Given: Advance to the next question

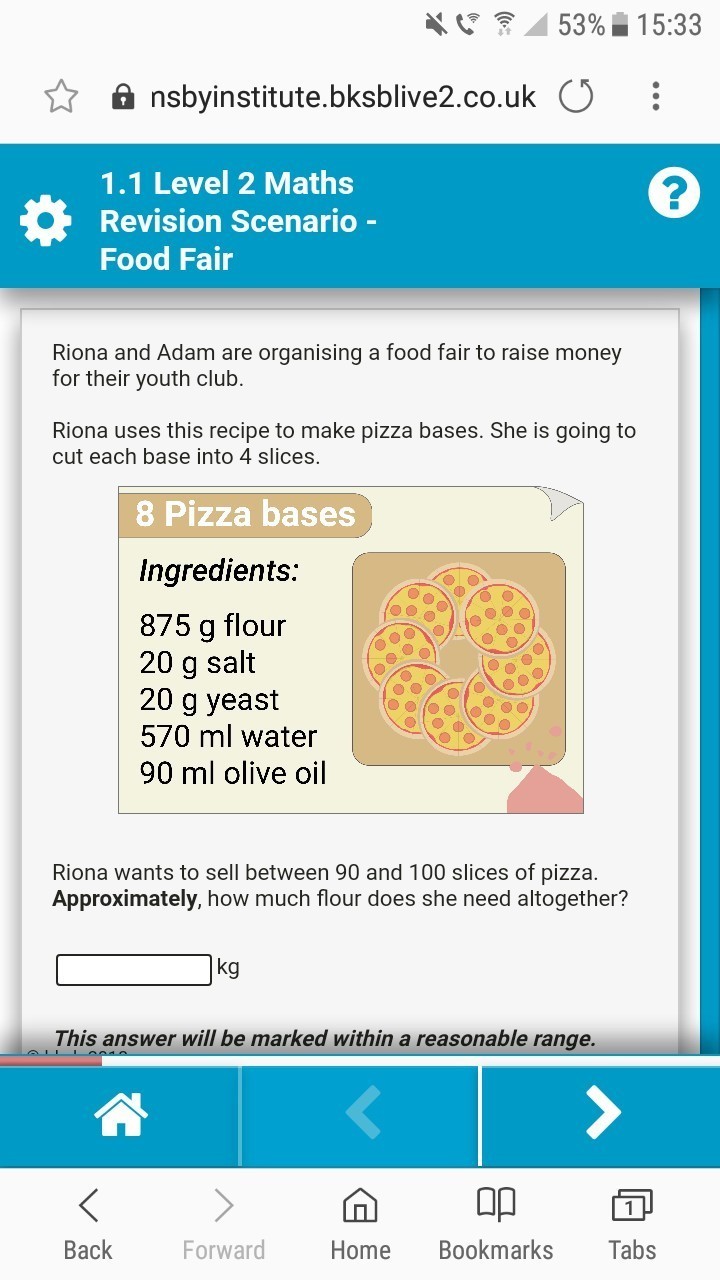Looking at the screenshot, I should (x=601, y=1112).
